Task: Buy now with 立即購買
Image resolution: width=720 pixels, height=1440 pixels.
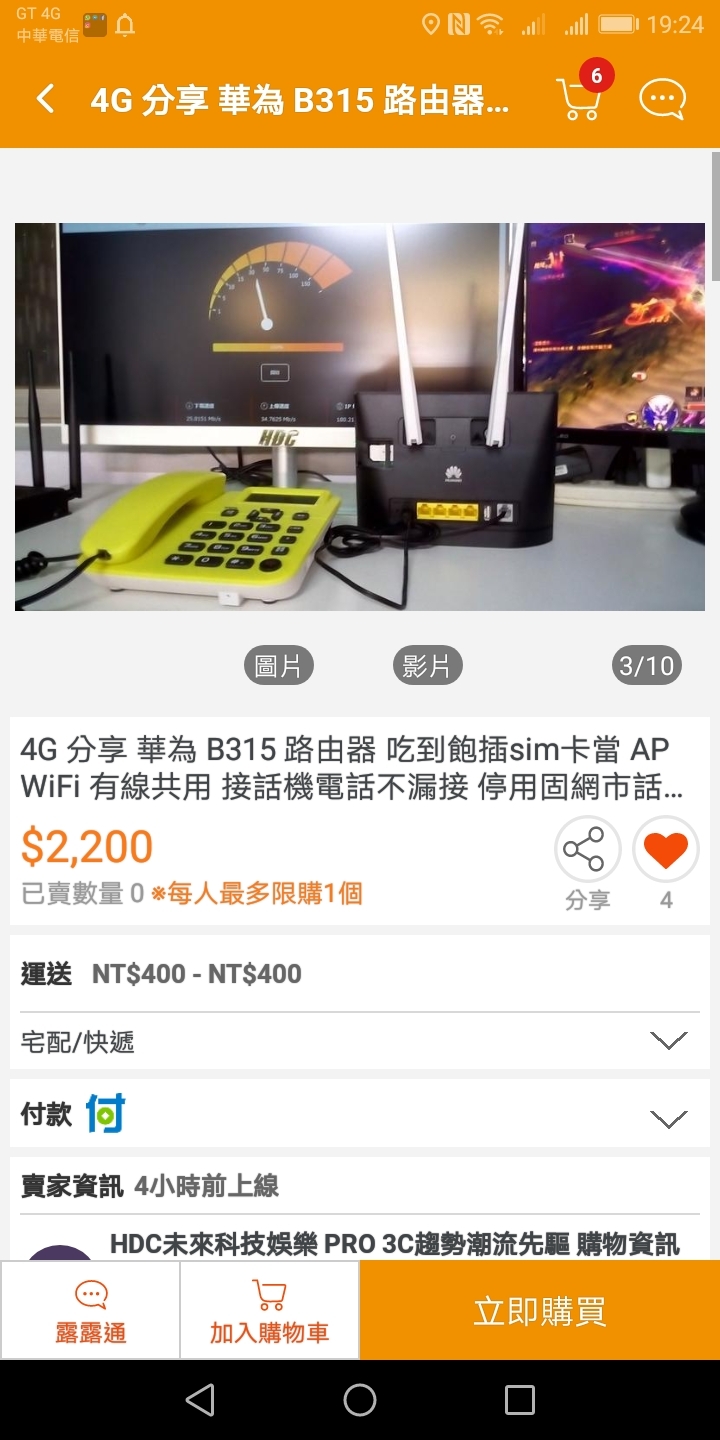Action: click(540, 1310)
